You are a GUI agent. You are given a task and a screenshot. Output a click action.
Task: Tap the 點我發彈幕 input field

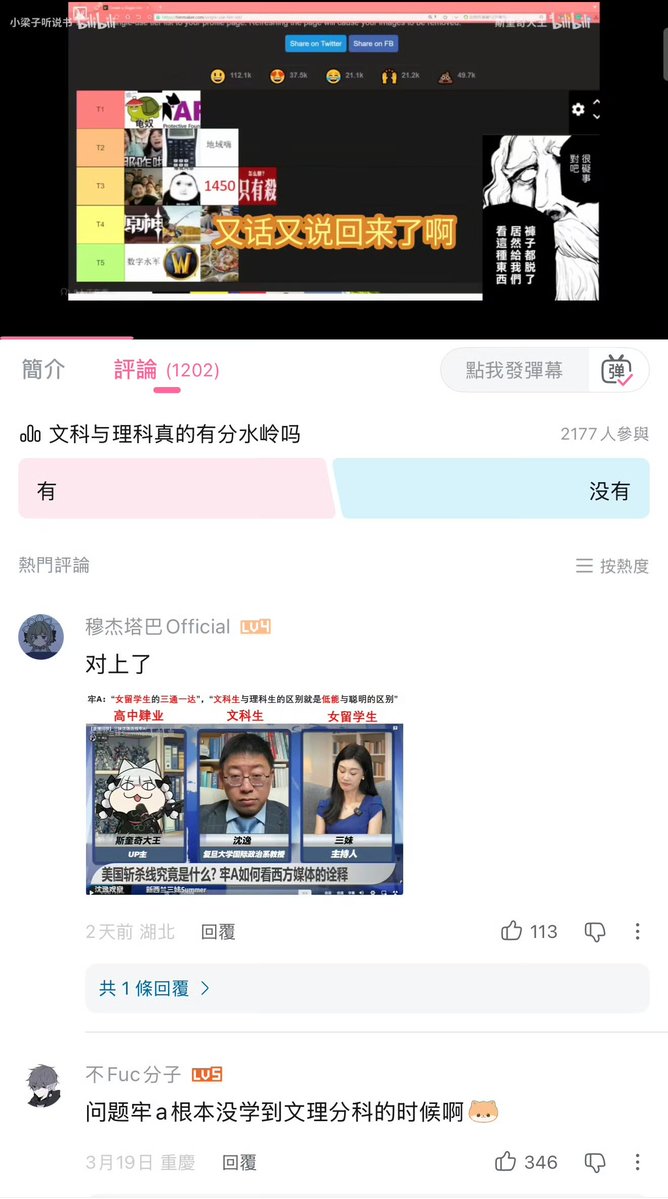point(514,371)
